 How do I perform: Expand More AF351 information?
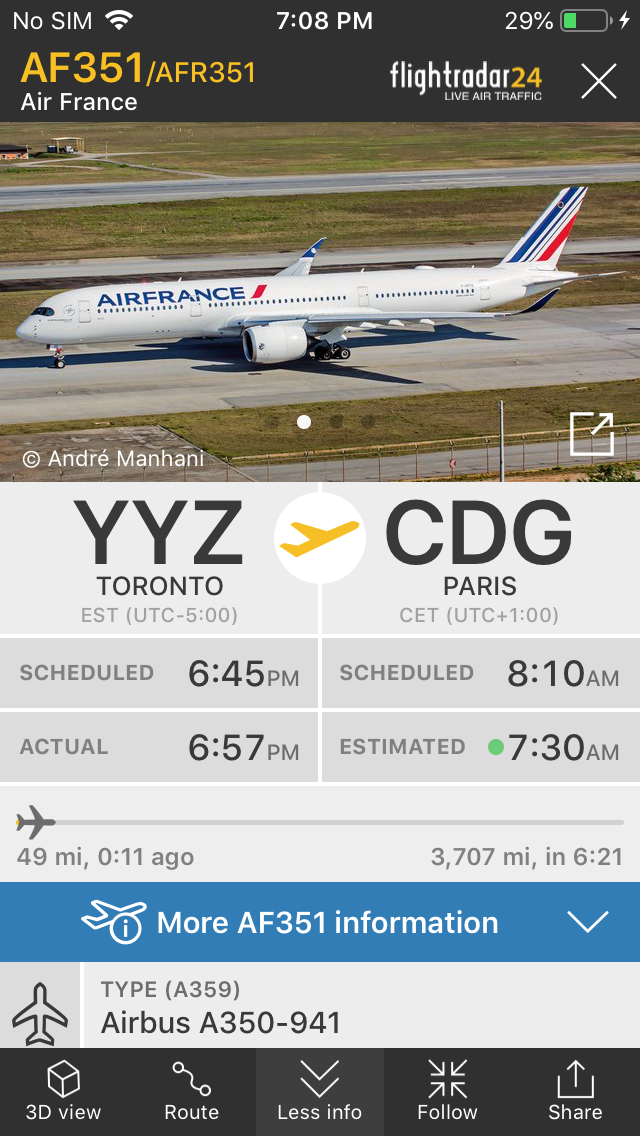[320, 922]
